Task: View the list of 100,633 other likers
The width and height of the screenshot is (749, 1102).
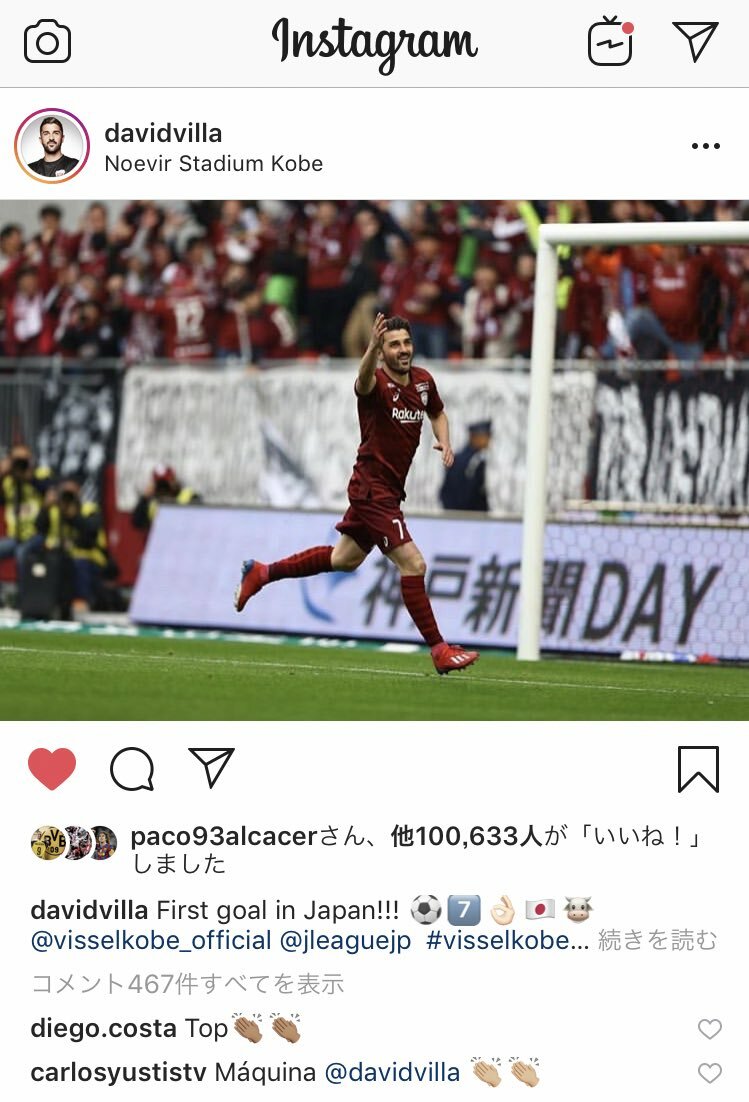Action: coord(465,837)
